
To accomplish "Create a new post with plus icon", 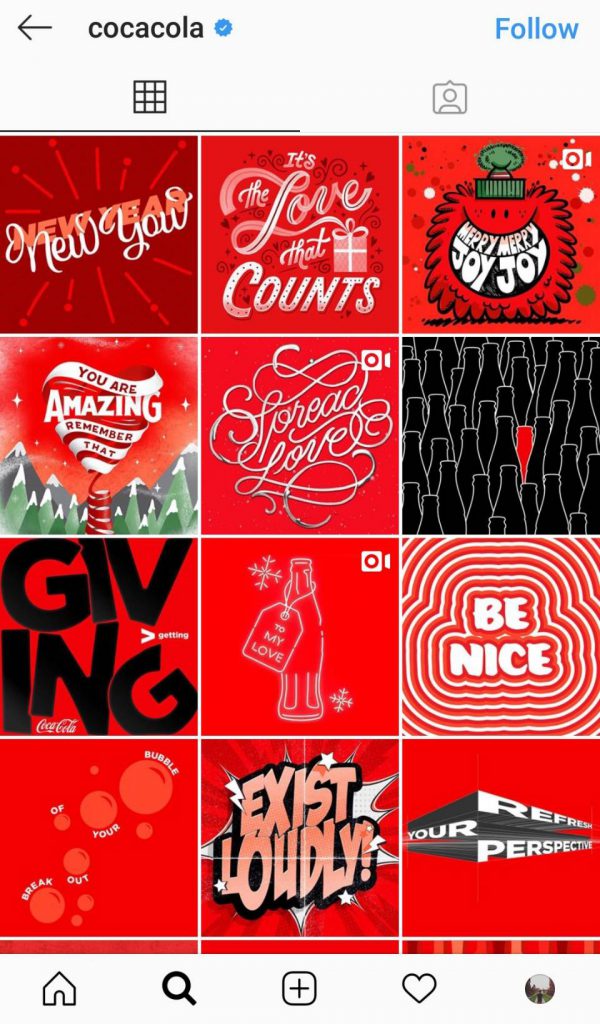I will click(x=299, y=988).
